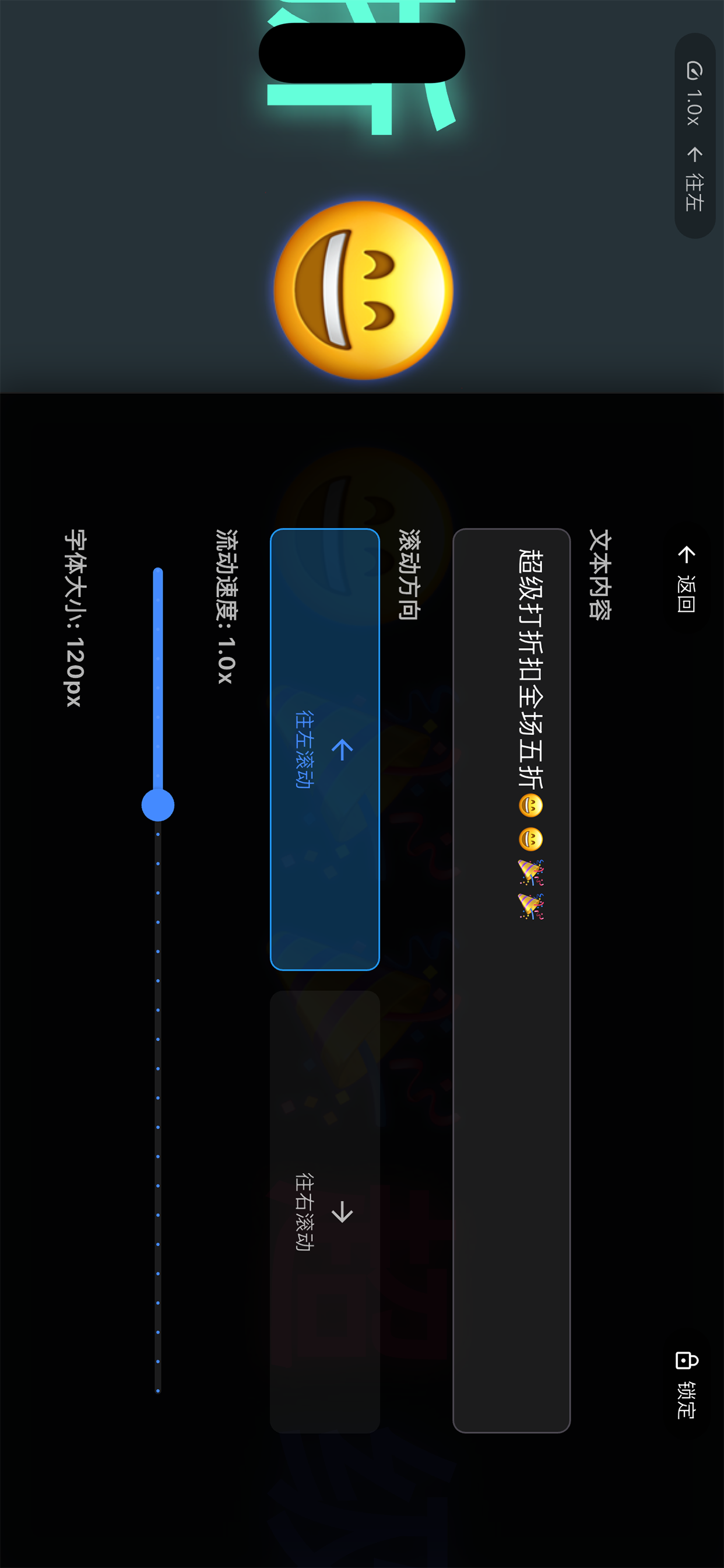Click the 🤪 zany face emoji in text content
This screenshot has width=724, height=1568.
(531, 806)
